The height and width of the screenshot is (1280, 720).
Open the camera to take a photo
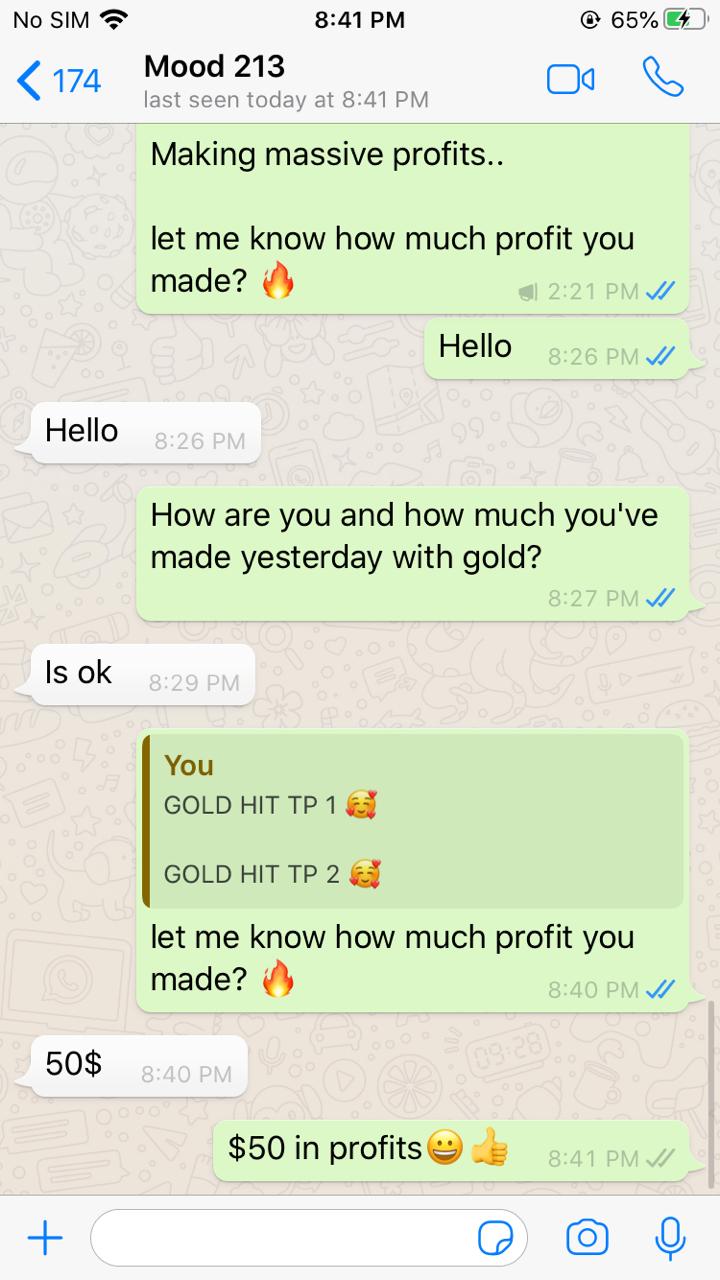[587, 1238]
